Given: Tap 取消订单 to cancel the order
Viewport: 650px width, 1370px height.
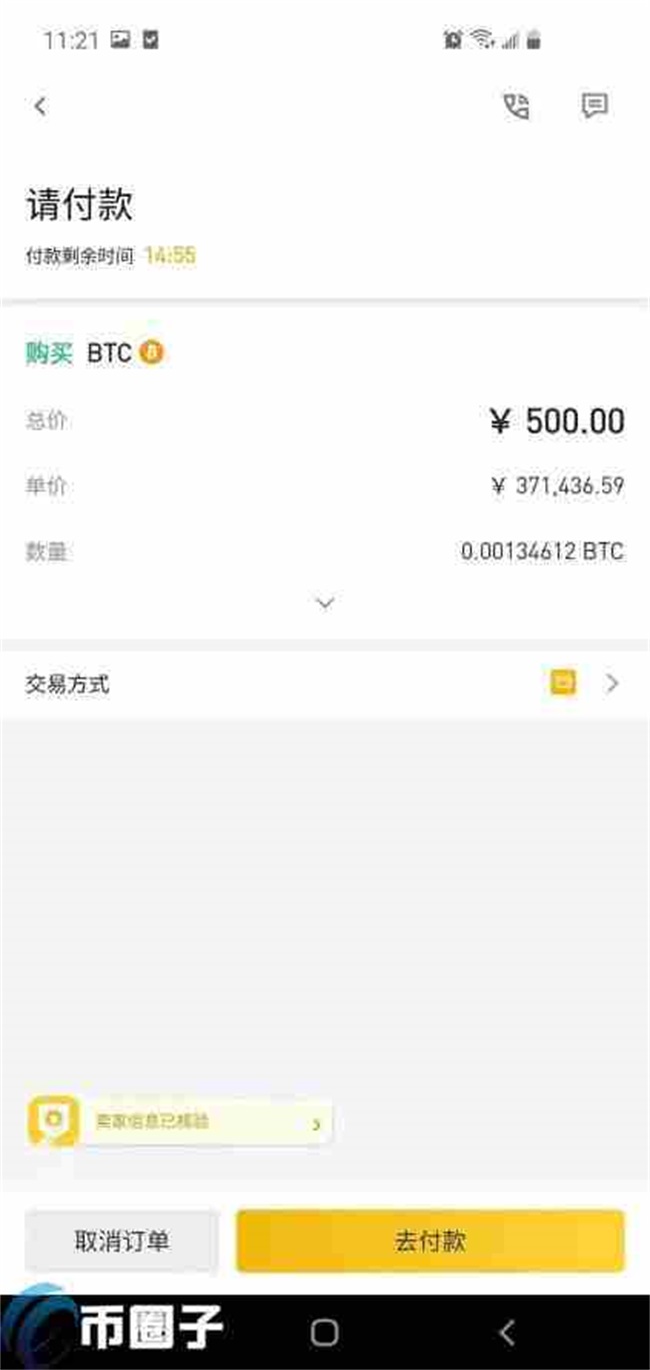Looking at the screenshot, I should click(122, 1241).
